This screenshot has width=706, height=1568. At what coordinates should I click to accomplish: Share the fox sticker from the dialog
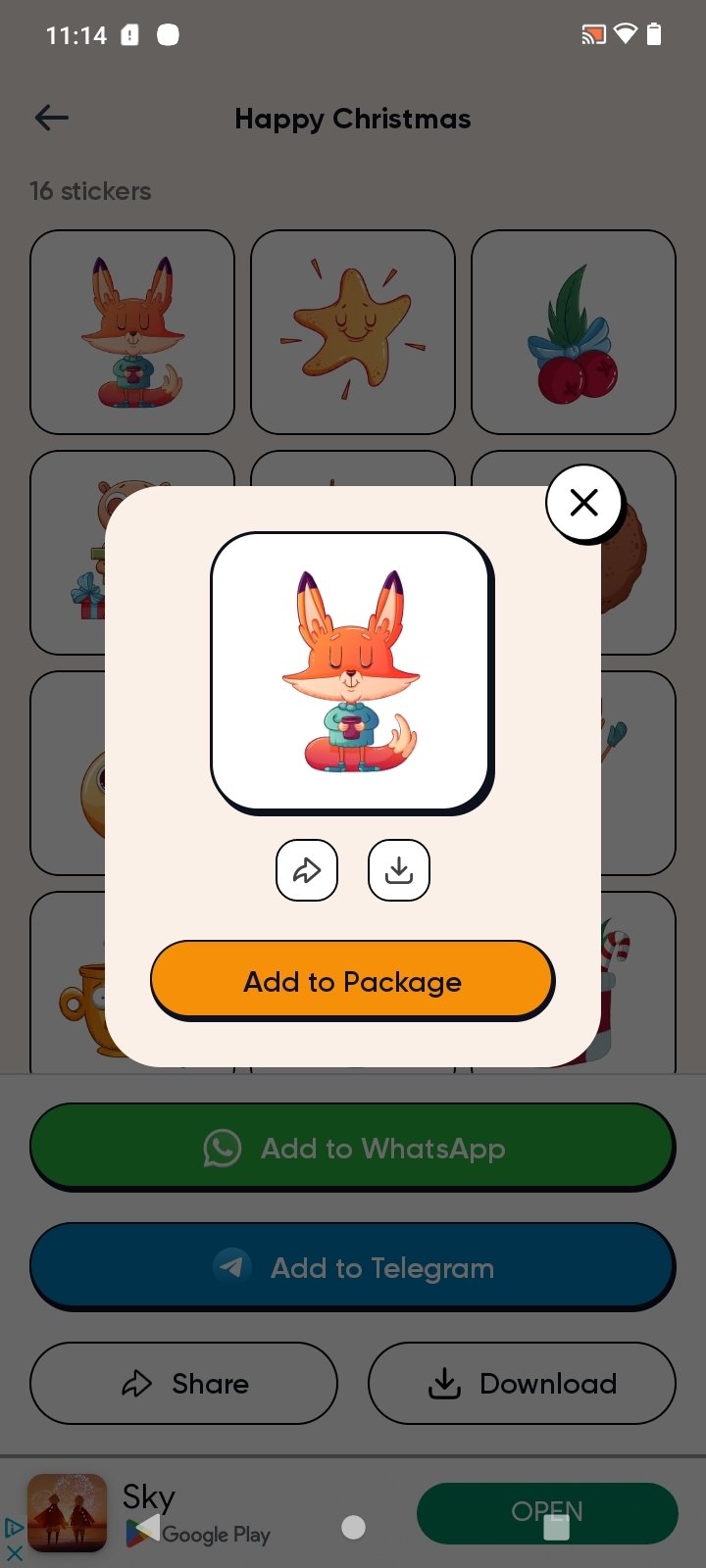coord(307,869)
